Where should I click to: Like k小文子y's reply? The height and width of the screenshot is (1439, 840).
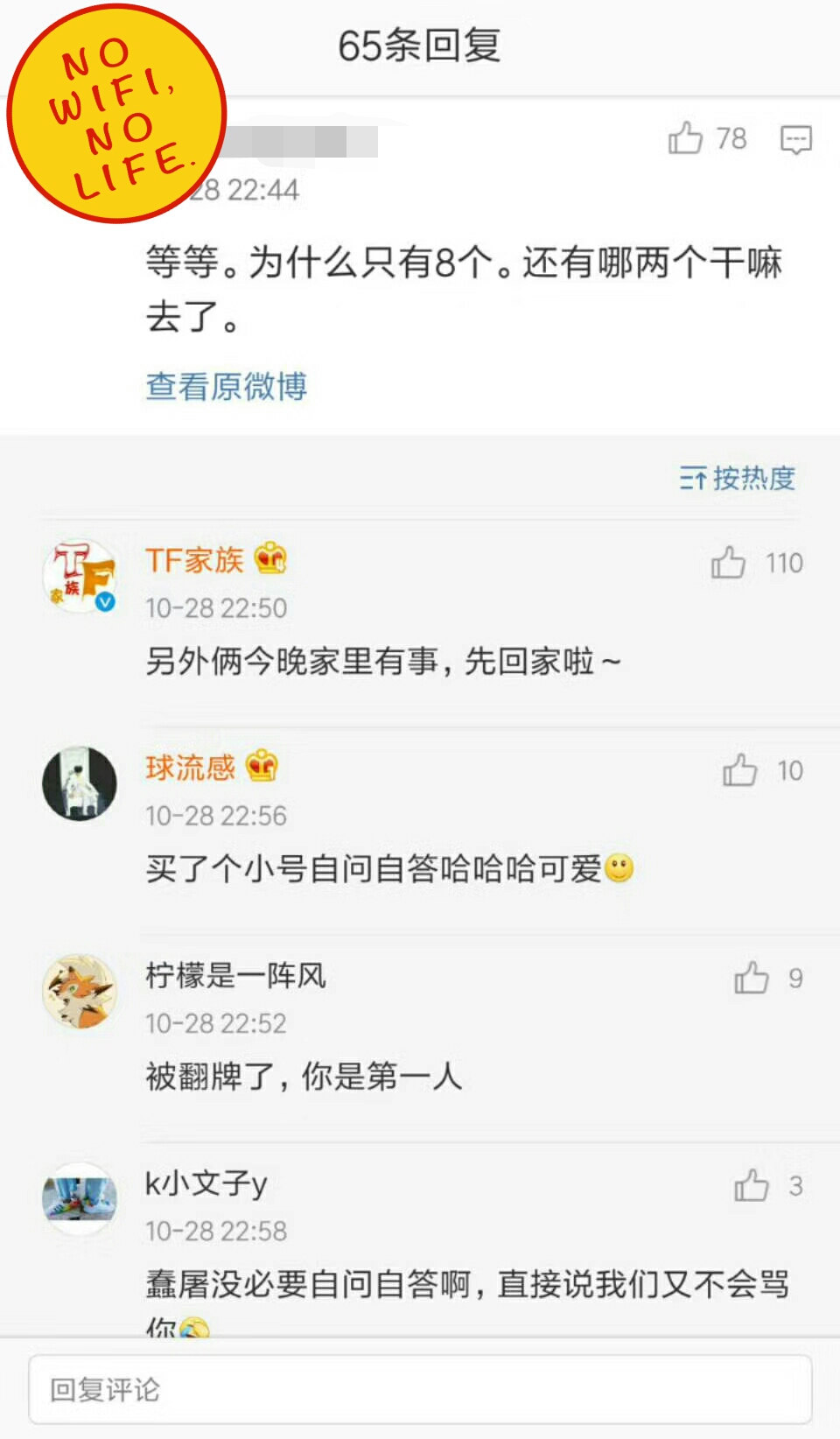(752, 1186)
